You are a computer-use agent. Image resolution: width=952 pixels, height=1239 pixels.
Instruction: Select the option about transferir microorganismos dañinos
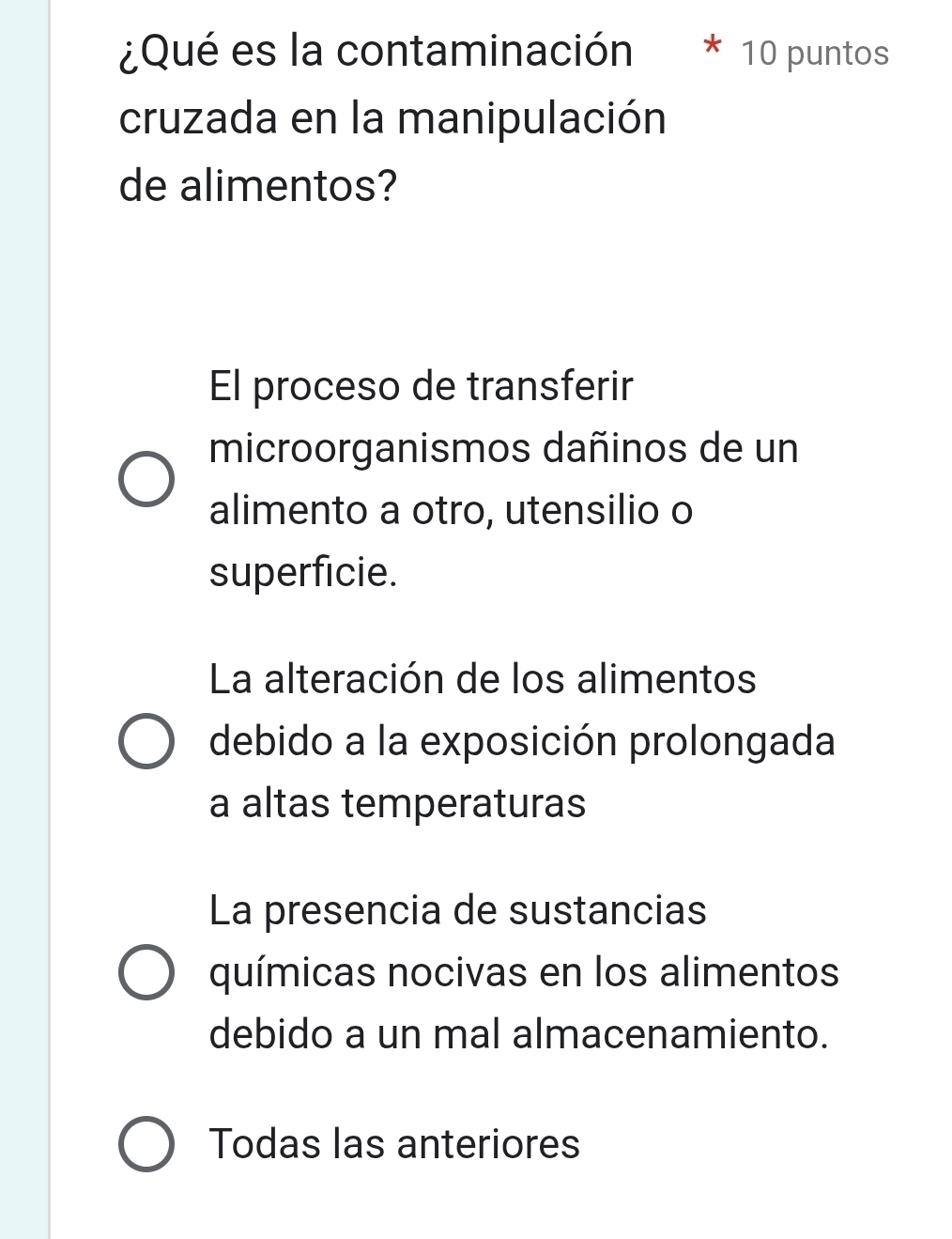(x=146, y=479)
